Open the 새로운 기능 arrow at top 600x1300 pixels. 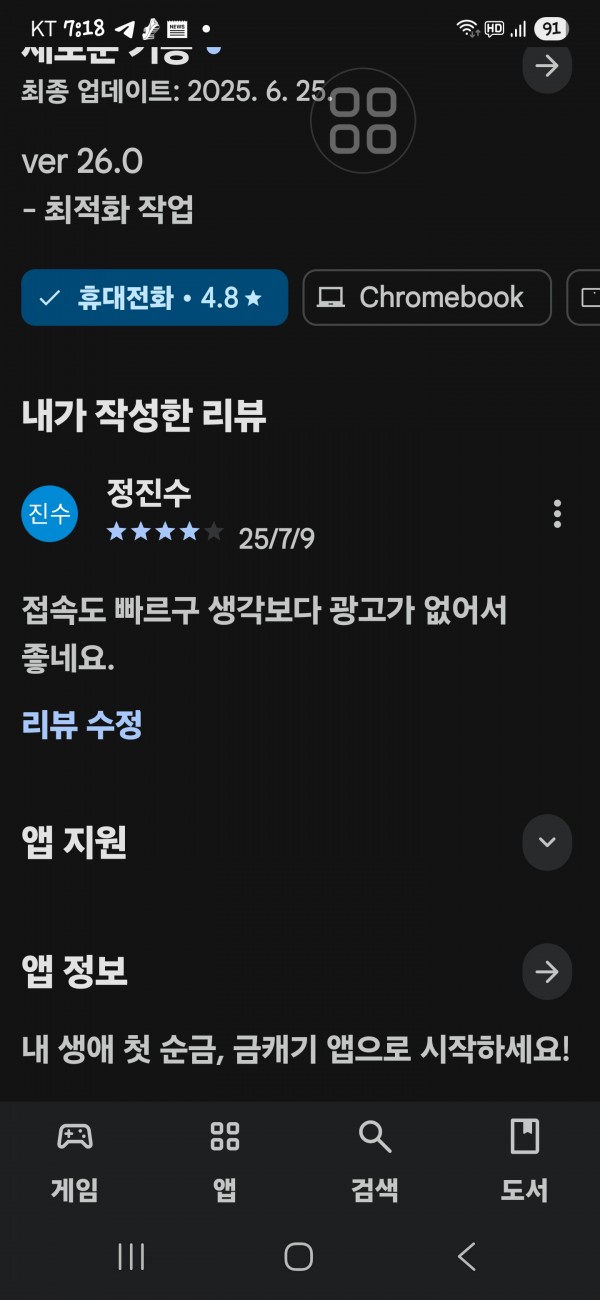click(x=547, y=66)
